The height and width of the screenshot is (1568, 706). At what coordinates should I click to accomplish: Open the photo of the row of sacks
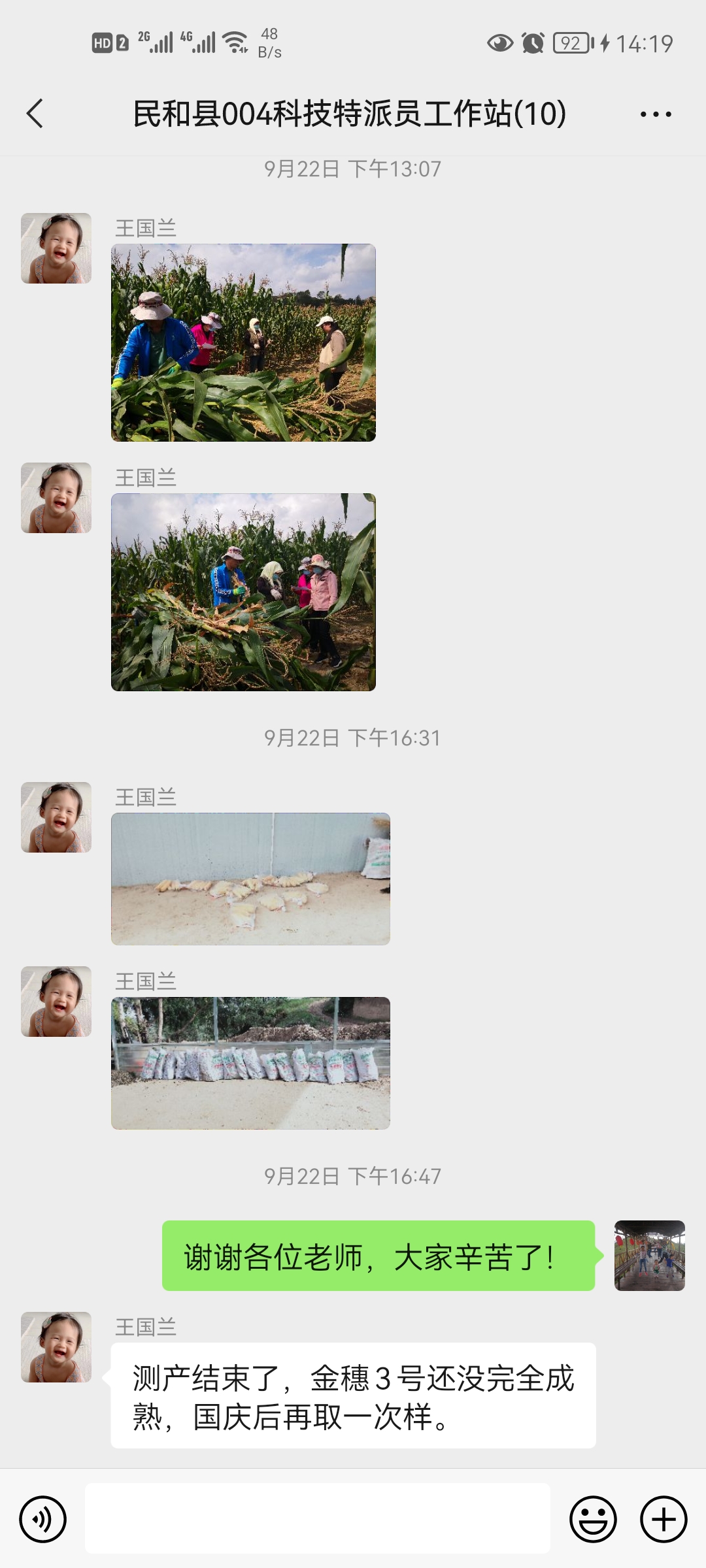[250, 1063]
